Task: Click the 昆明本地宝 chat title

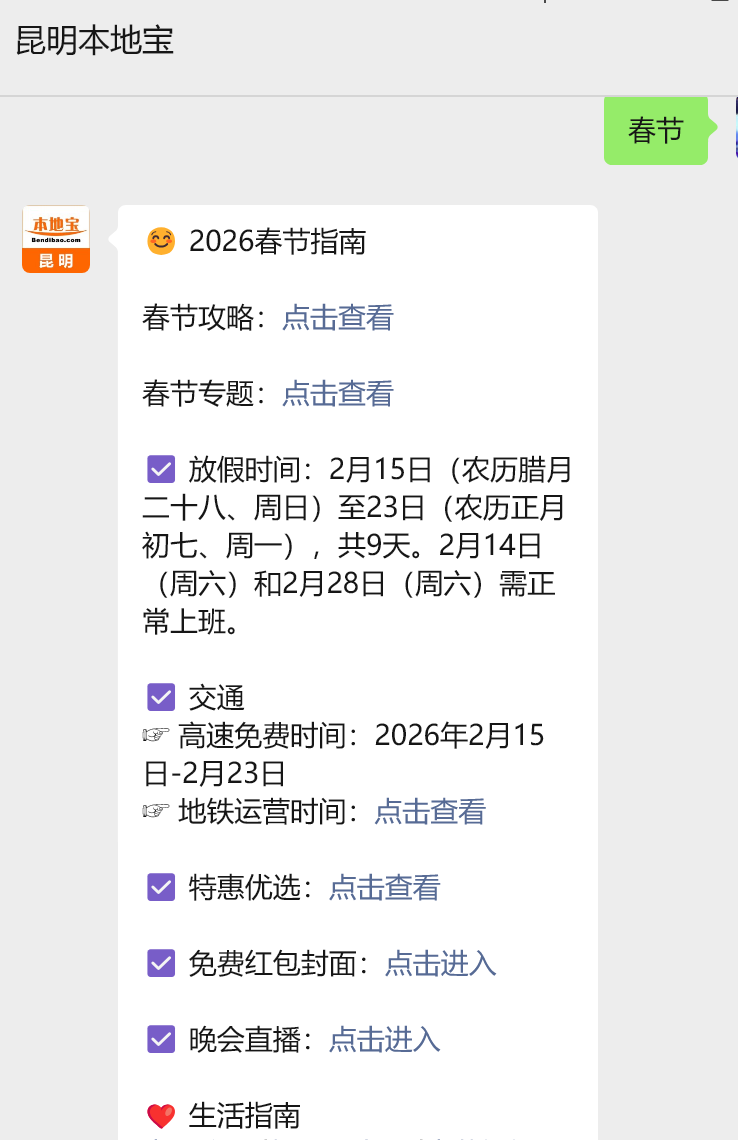Action: click(94, 44)
